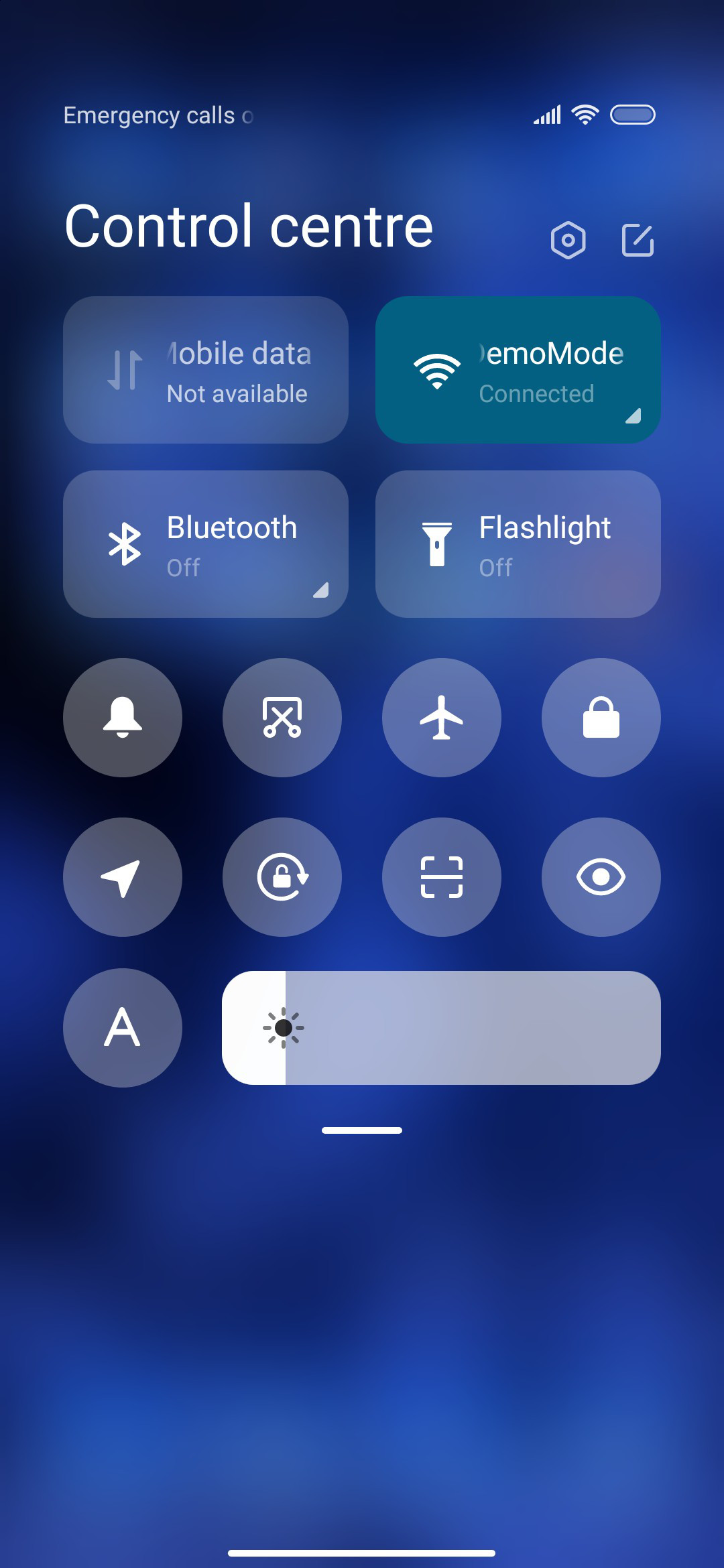This screenshot has width=724, height=1568.
Task: Expand Wi-Fi networks via the corner arrow
Action: click(633, 415)
